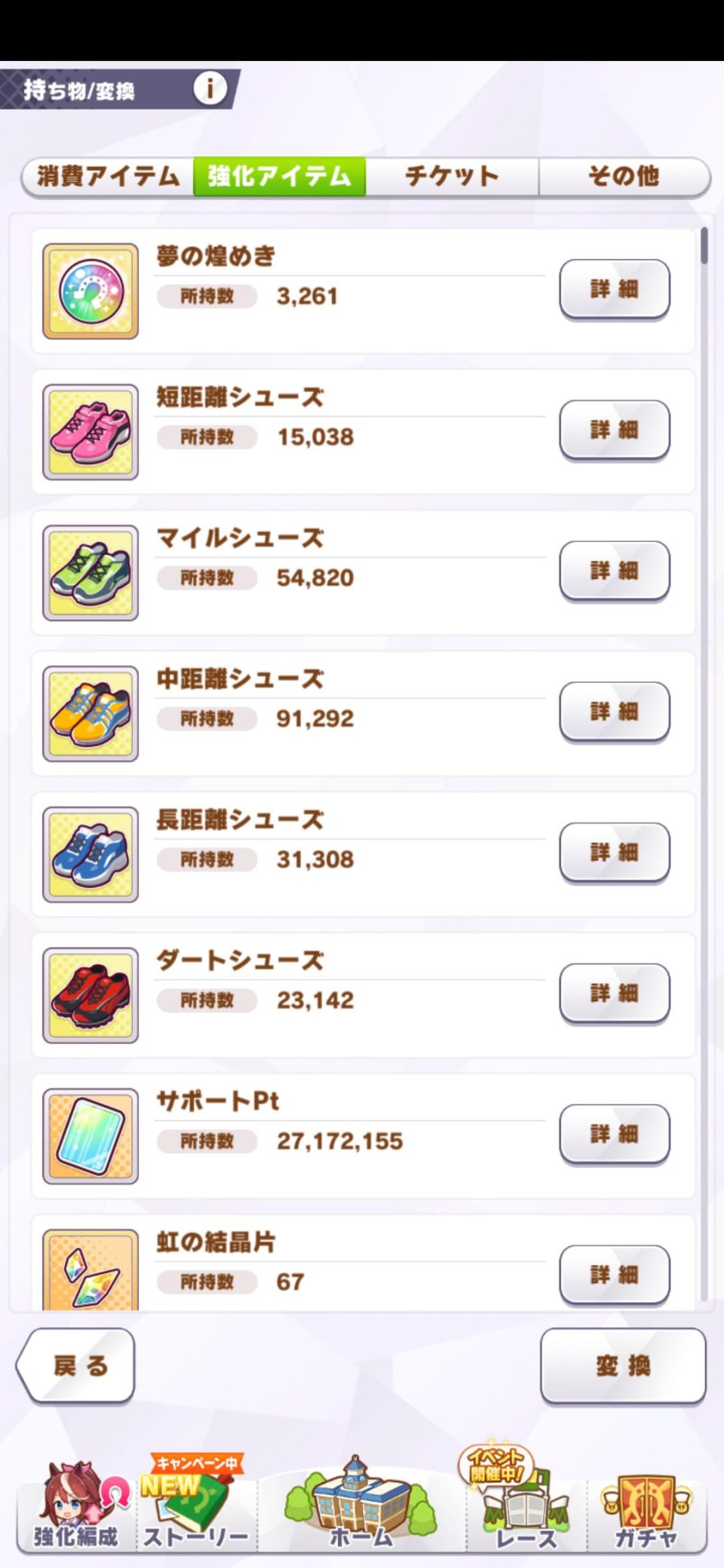
Task: Switch to the チケット tab
Action: [x=452, y=176]
